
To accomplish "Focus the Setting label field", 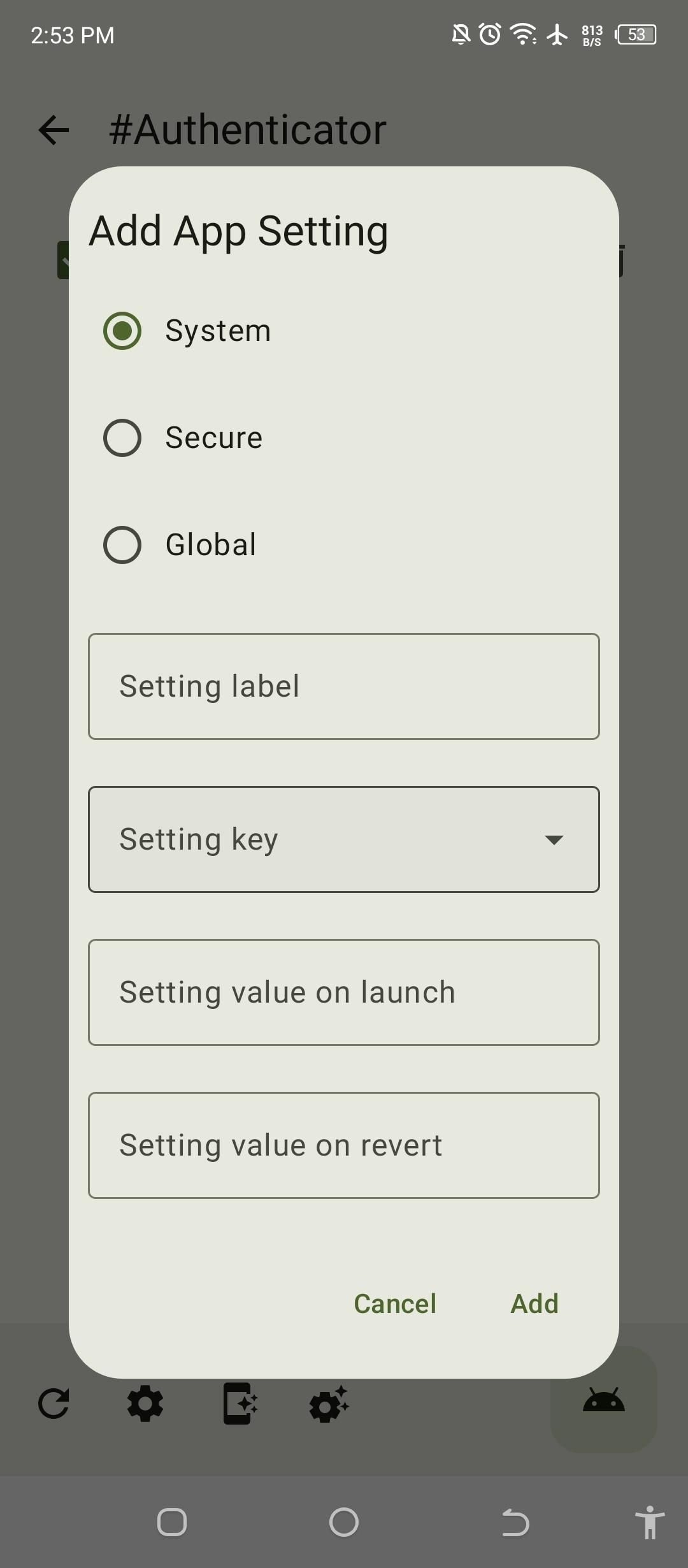I will [x=344, y=686].
